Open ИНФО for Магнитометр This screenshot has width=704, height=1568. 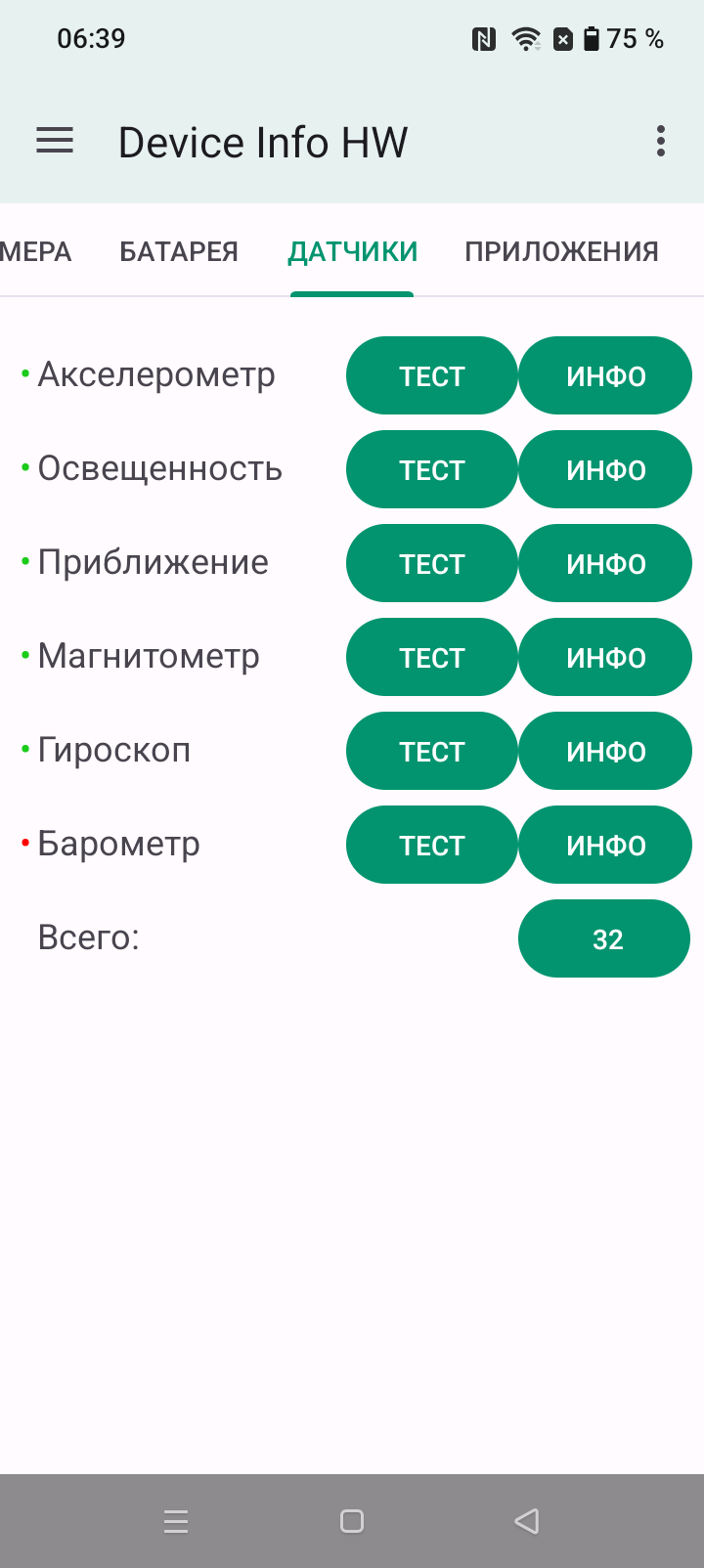tap(605, 658)
